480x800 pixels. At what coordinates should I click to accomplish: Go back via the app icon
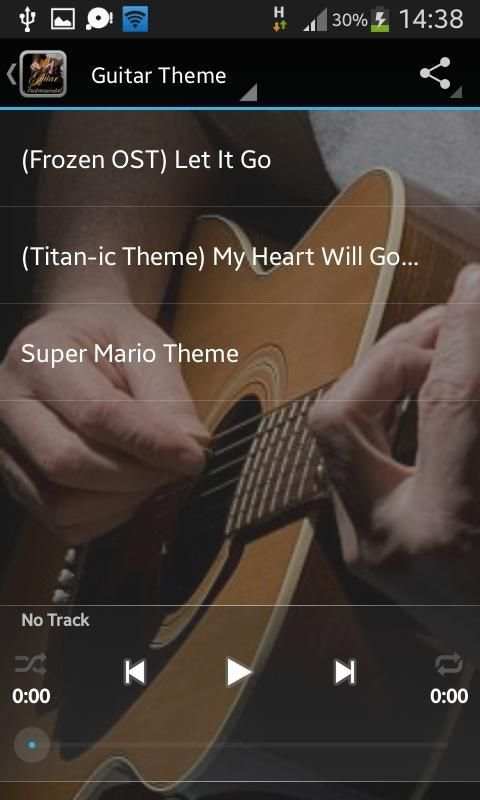pyautogui.click(x=37, y=74)
